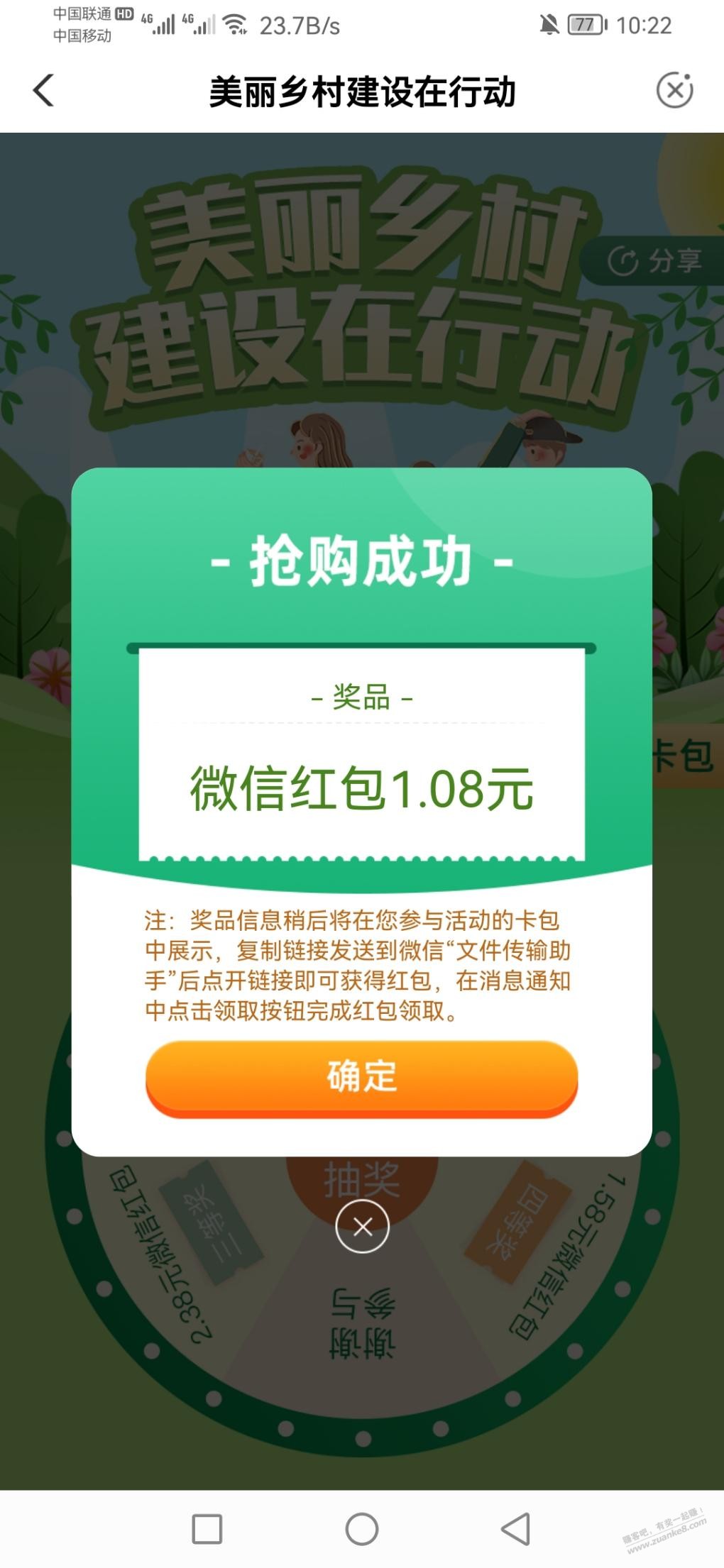Screen dimensions: 724x1568
Task: Dismiss the prize dialog with the X
Action: 362,1227
